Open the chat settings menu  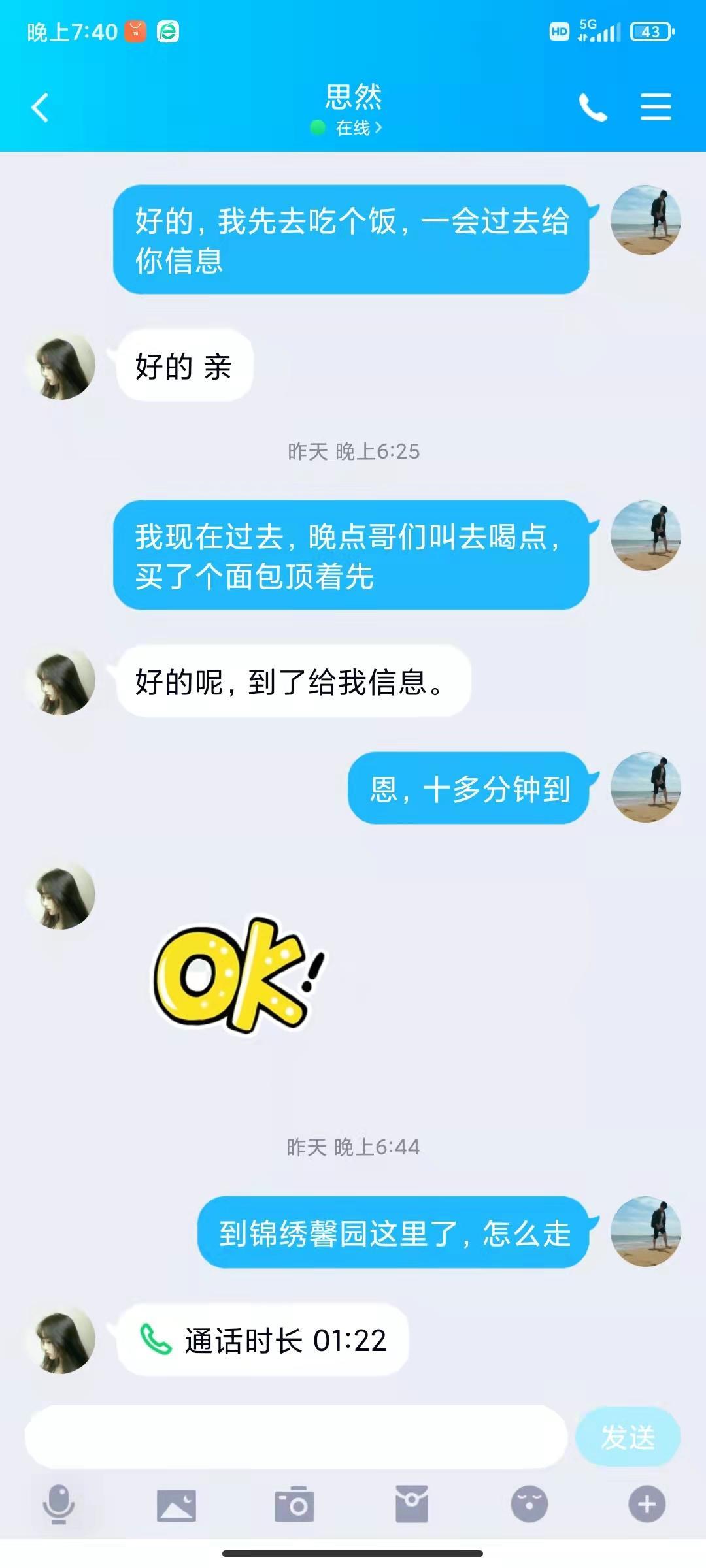pyautogui.click(x=655, y=107)
